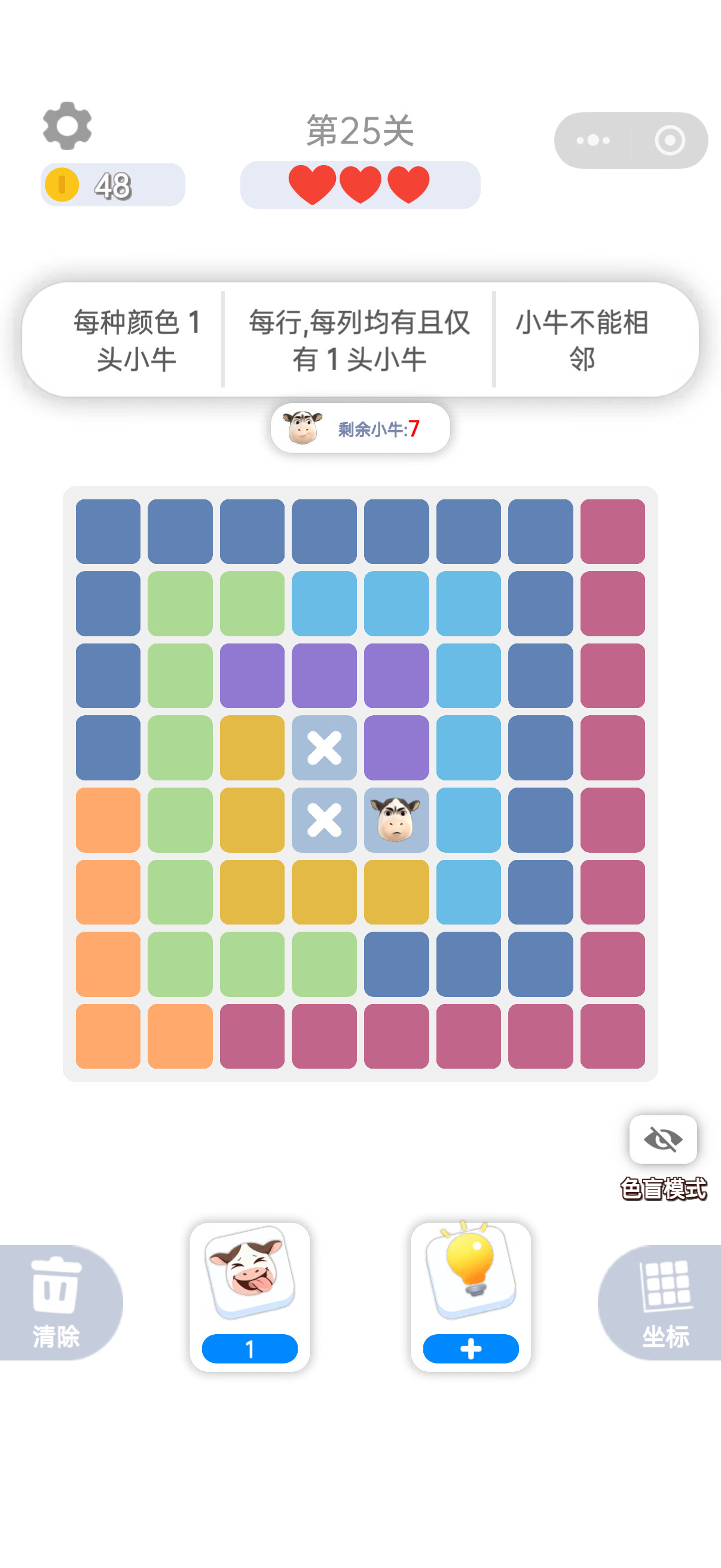Open the mini program more-options dots
Image resolution: width=721 pixels, height=1568 pixels.
coord(593,141)
